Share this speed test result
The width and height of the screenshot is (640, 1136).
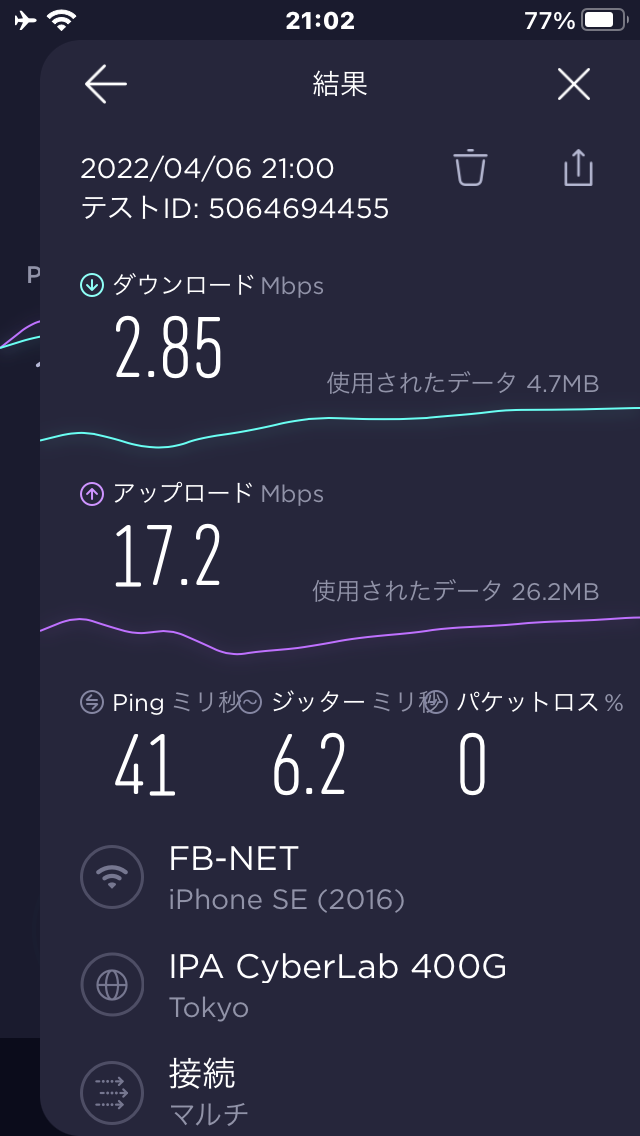click(x=578, y=168)
